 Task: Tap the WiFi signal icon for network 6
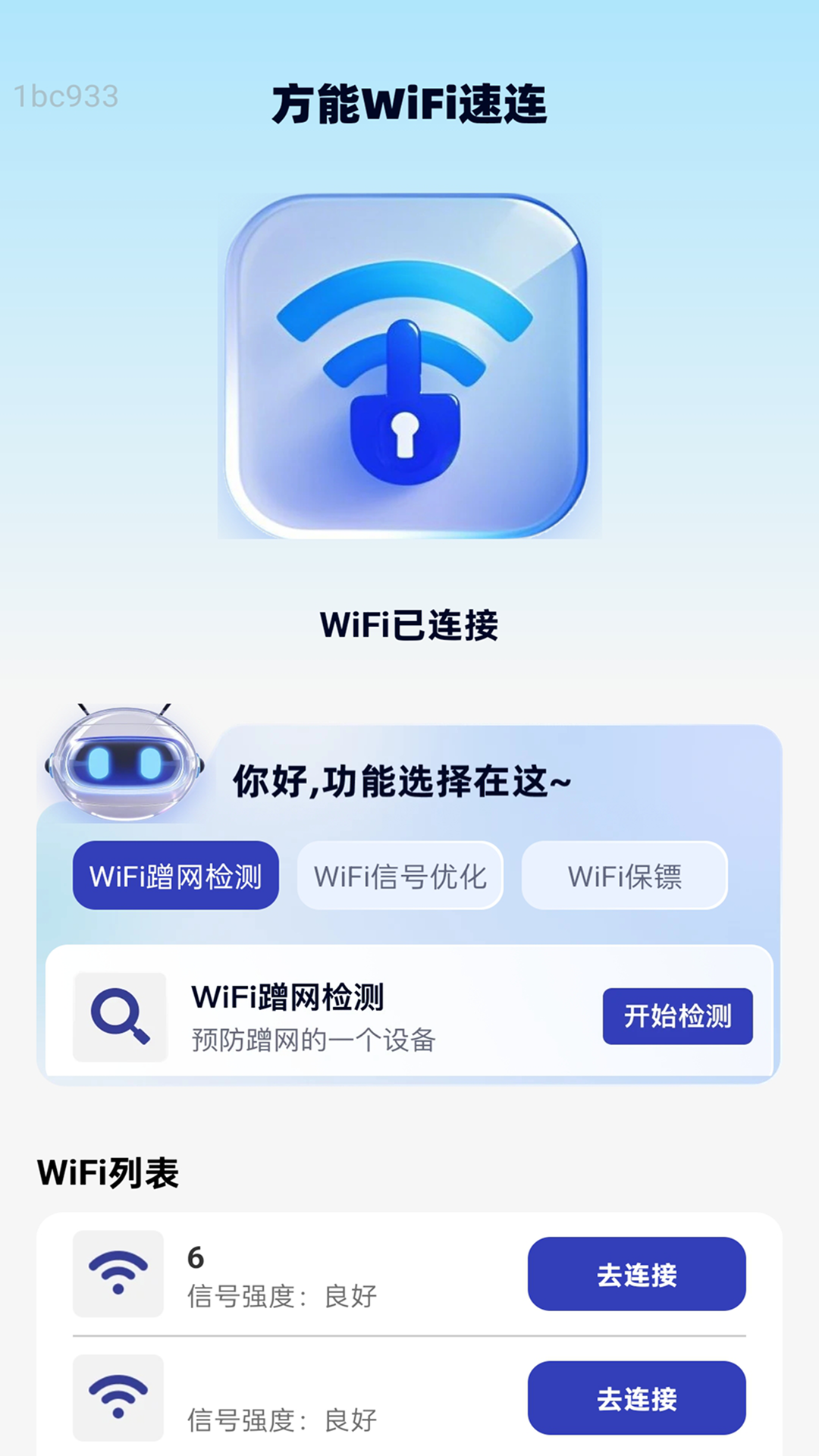tap(118, 1274)
